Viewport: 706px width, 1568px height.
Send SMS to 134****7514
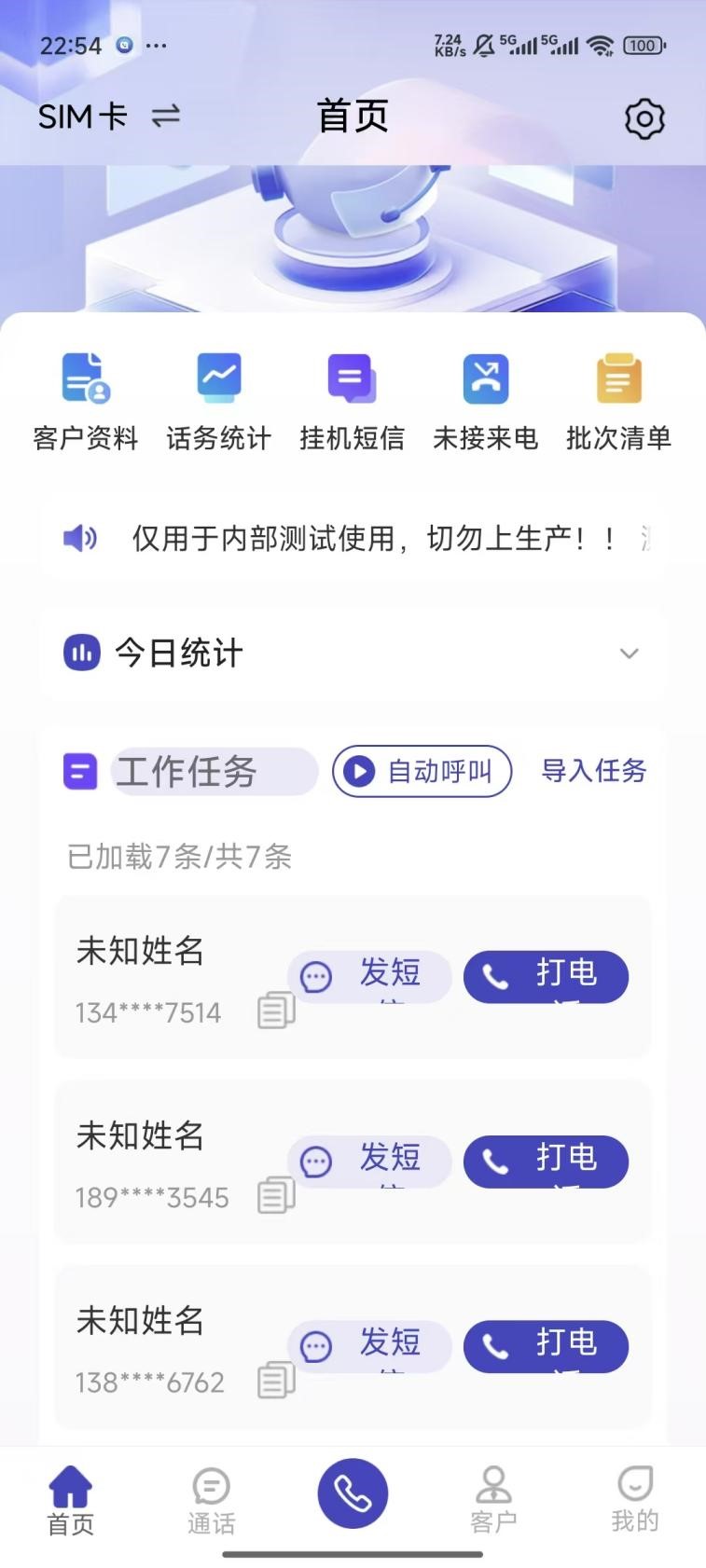click(x=369, y=977)
